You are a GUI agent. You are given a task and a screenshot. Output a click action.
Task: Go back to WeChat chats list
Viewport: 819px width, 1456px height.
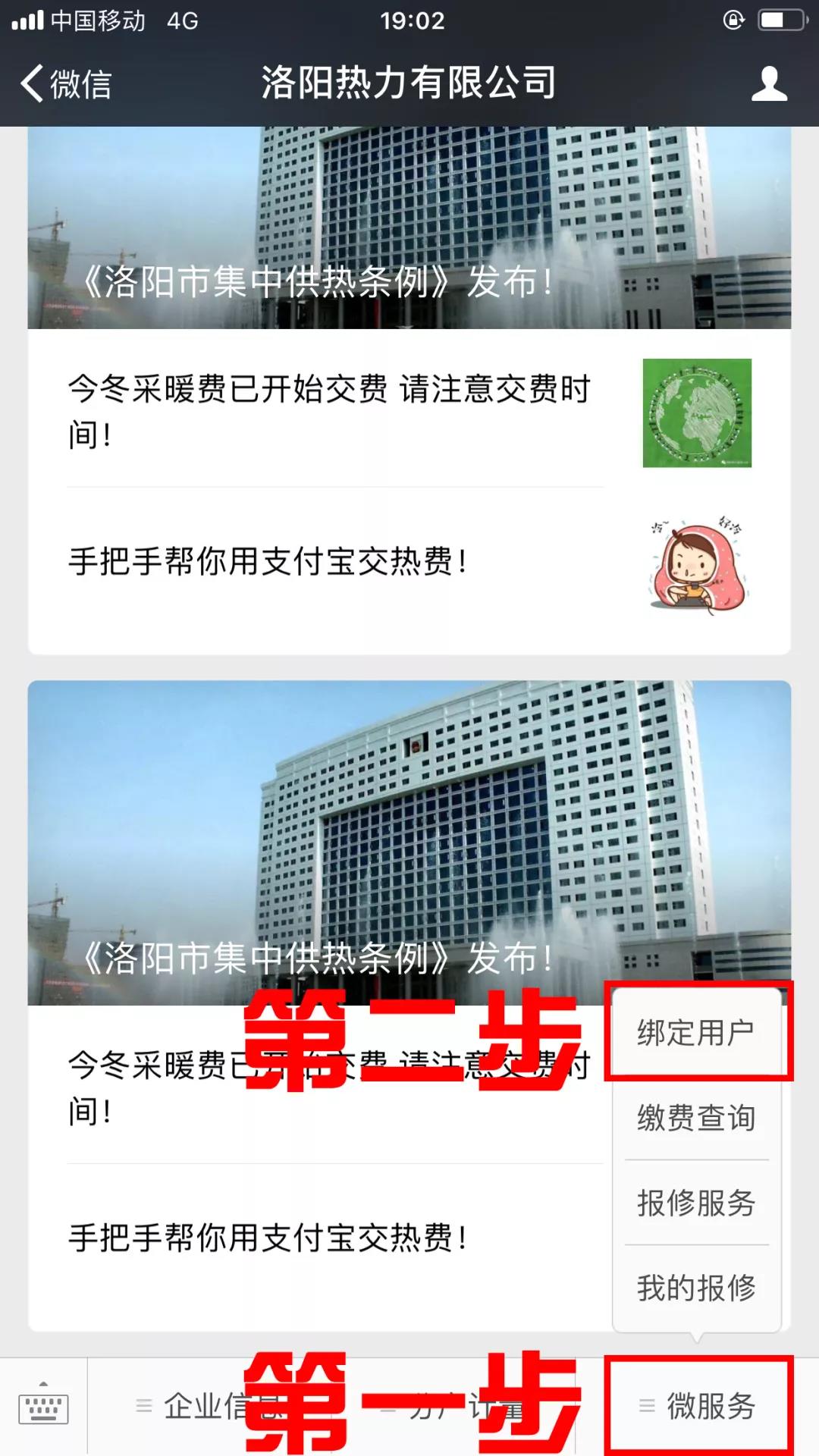pos(67,83)
